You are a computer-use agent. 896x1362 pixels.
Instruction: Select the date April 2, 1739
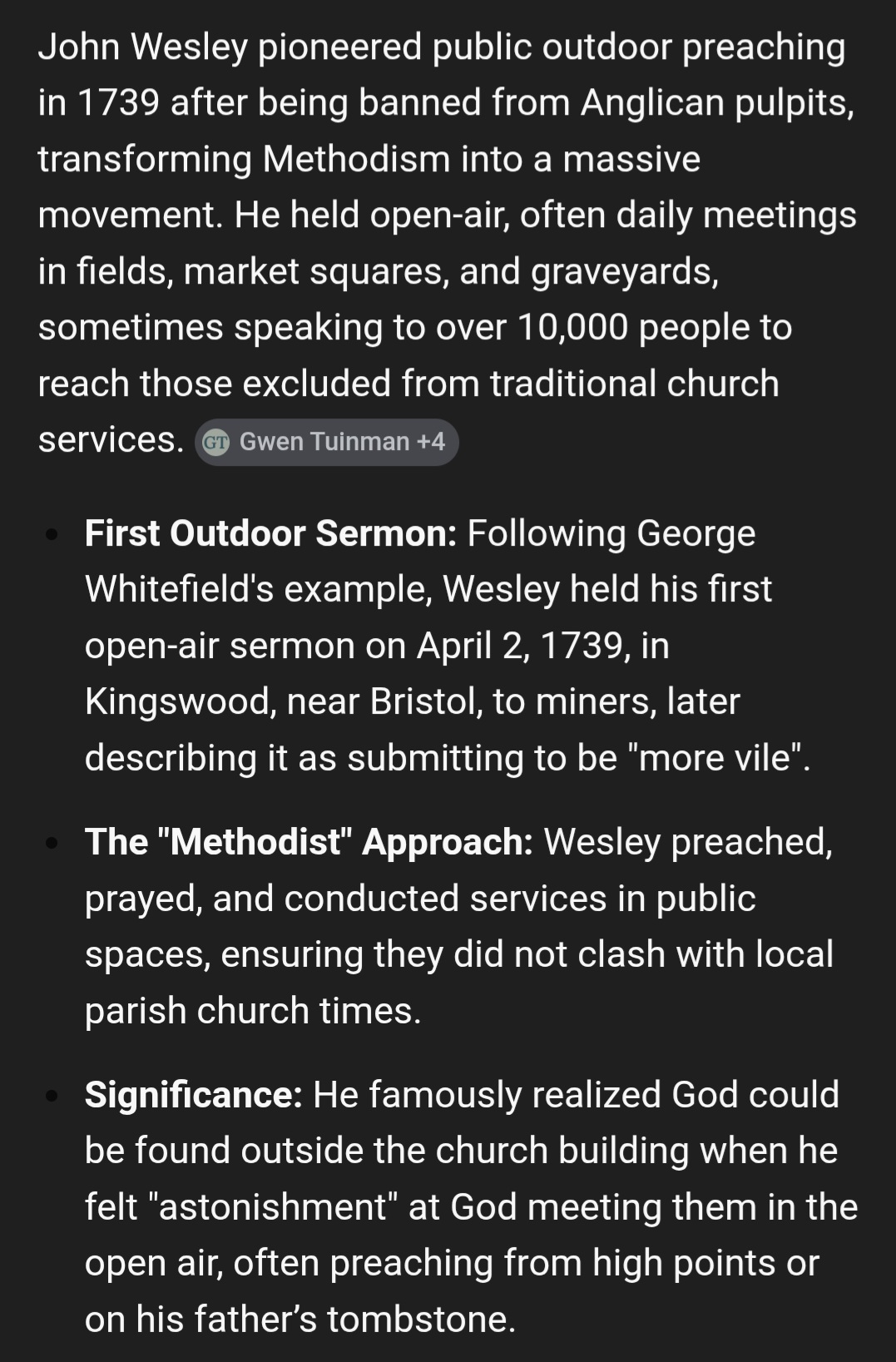pyautogui.click(x=527, y=645)
